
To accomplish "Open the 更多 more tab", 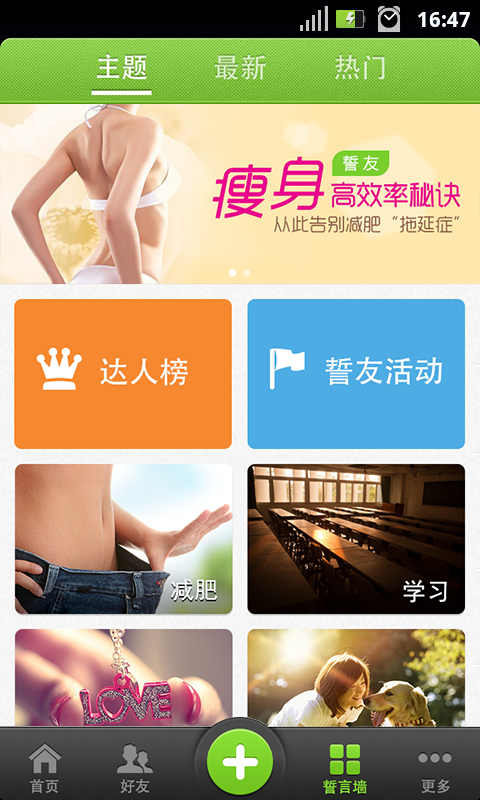I will 435,768.
